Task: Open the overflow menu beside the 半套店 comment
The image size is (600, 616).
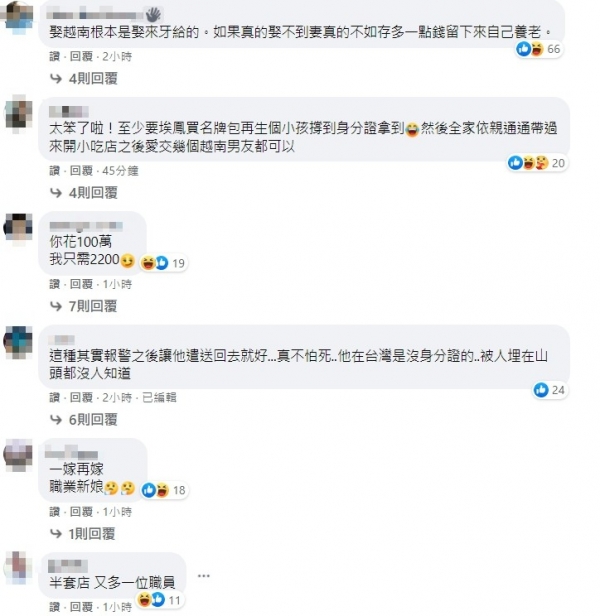Action: [204, 576]
